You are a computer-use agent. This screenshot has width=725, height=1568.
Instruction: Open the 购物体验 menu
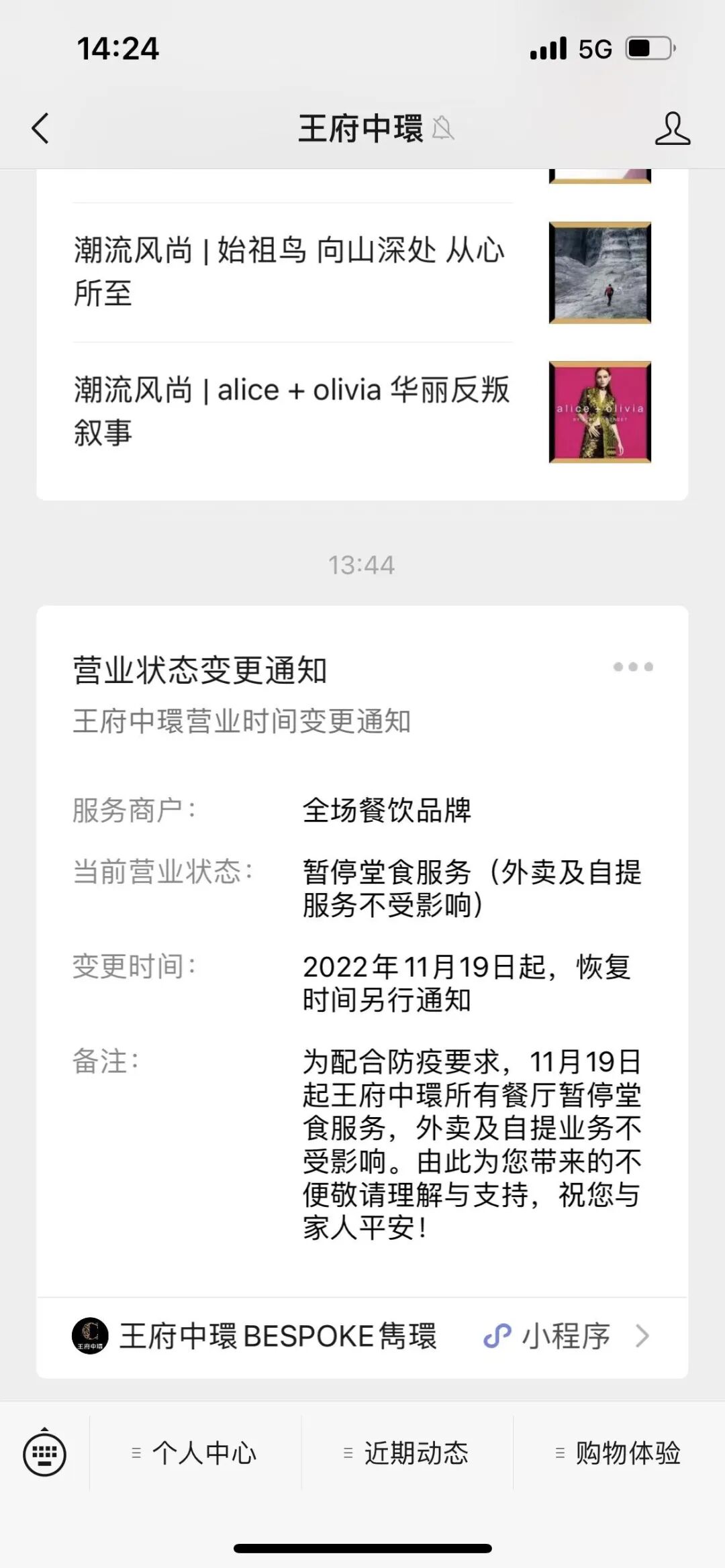point(618,1453)
